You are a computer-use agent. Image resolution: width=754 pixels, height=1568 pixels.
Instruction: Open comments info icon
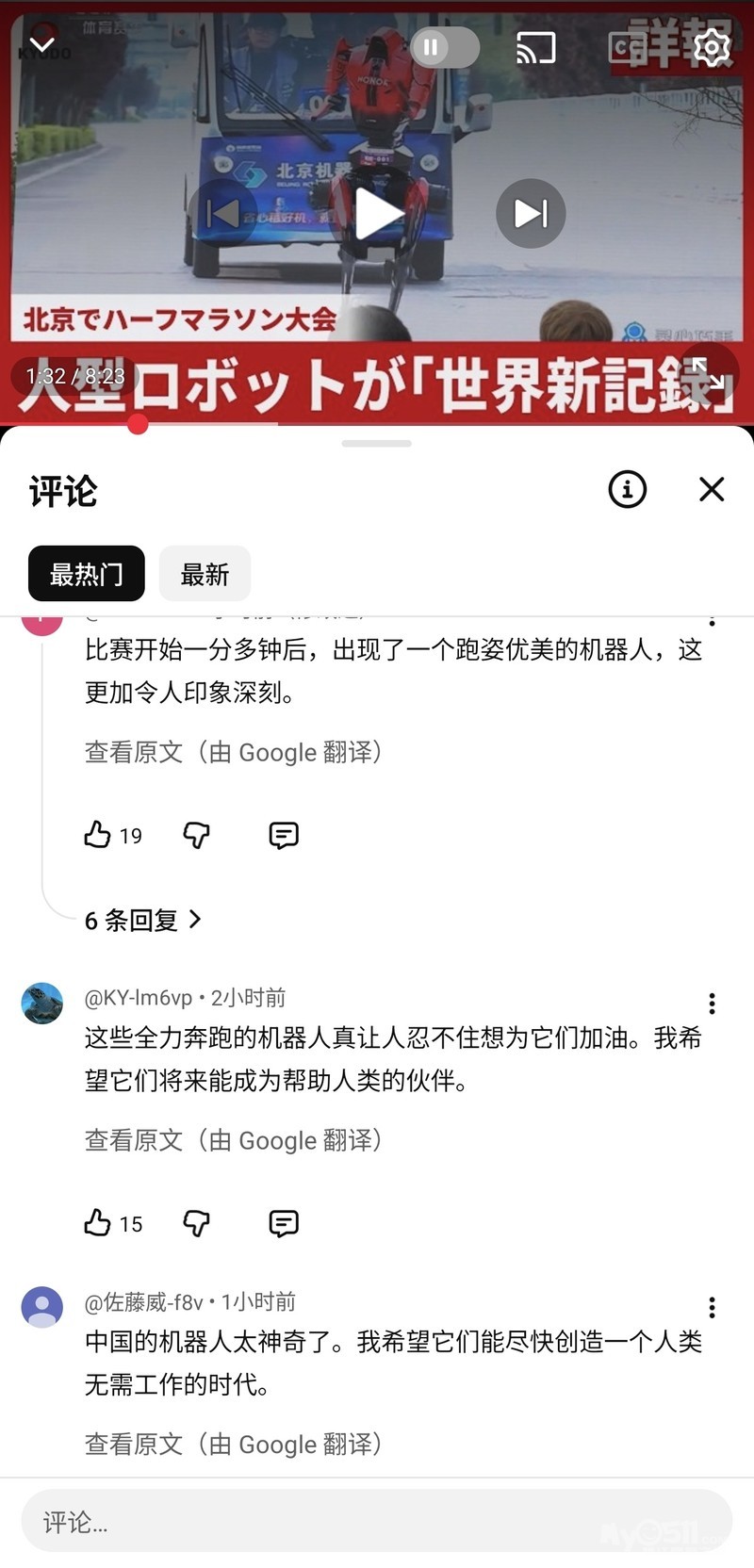(x=627, y=489)
